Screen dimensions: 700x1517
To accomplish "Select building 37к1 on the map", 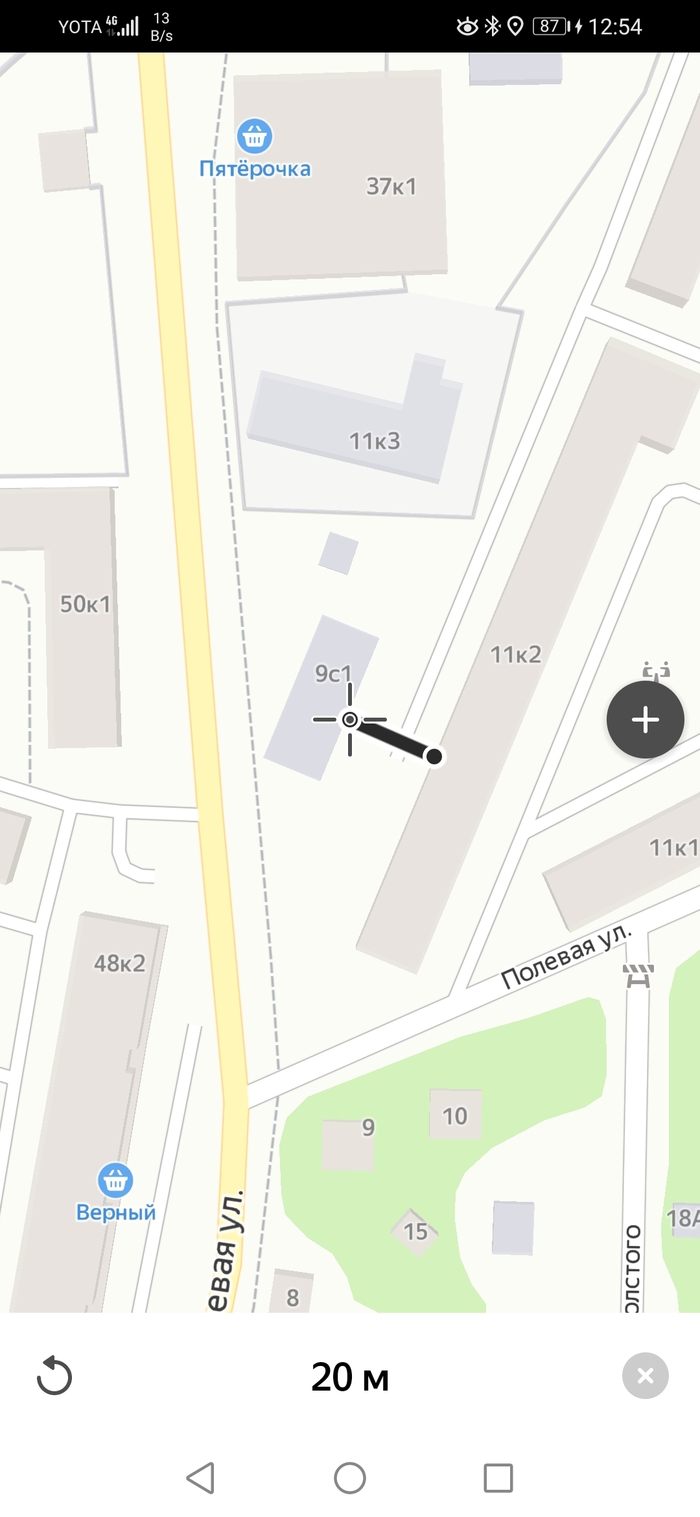I will pos(390,186).
